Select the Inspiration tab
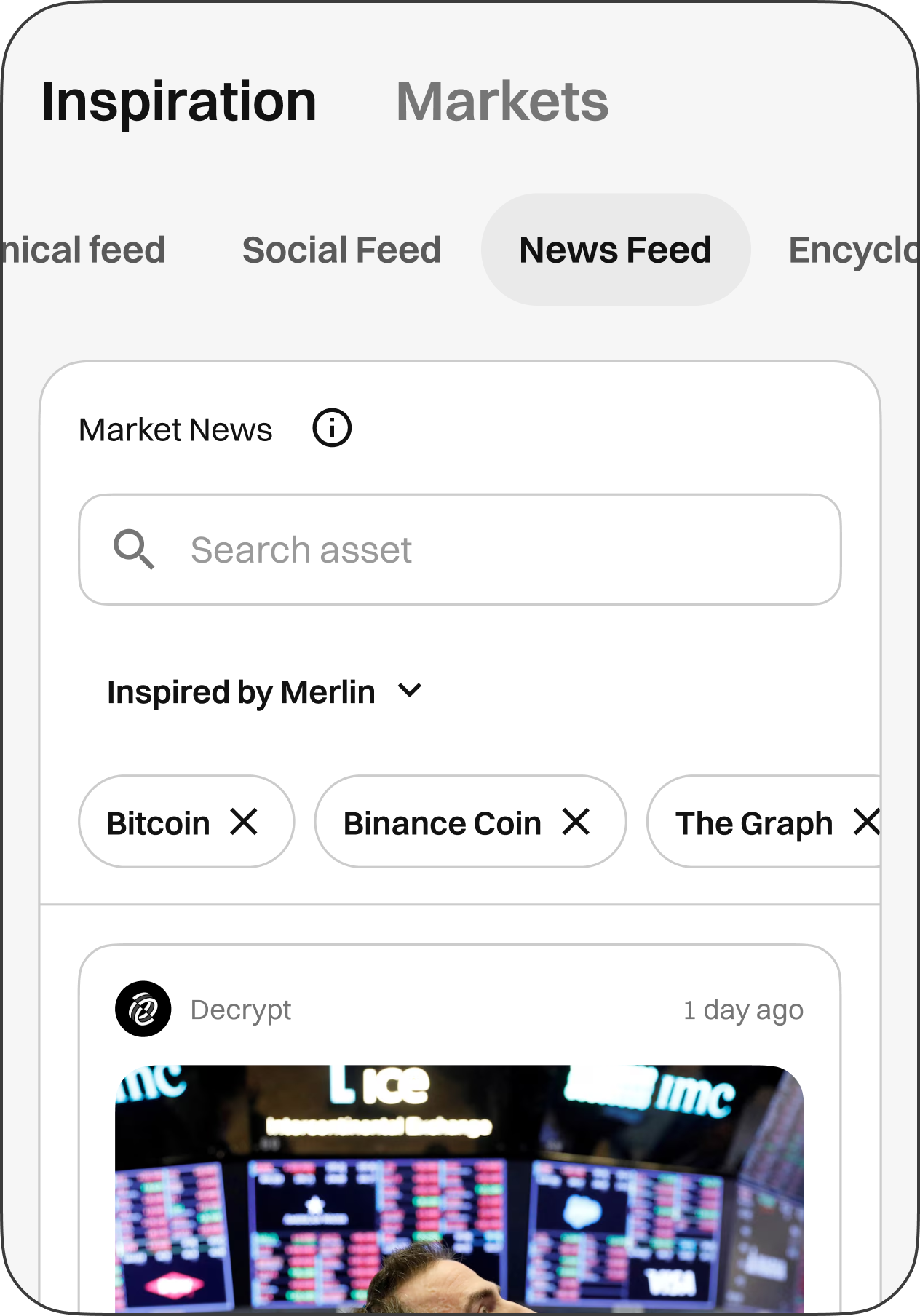The width and height of the screenshot is (920, 1316). point(179,102)
